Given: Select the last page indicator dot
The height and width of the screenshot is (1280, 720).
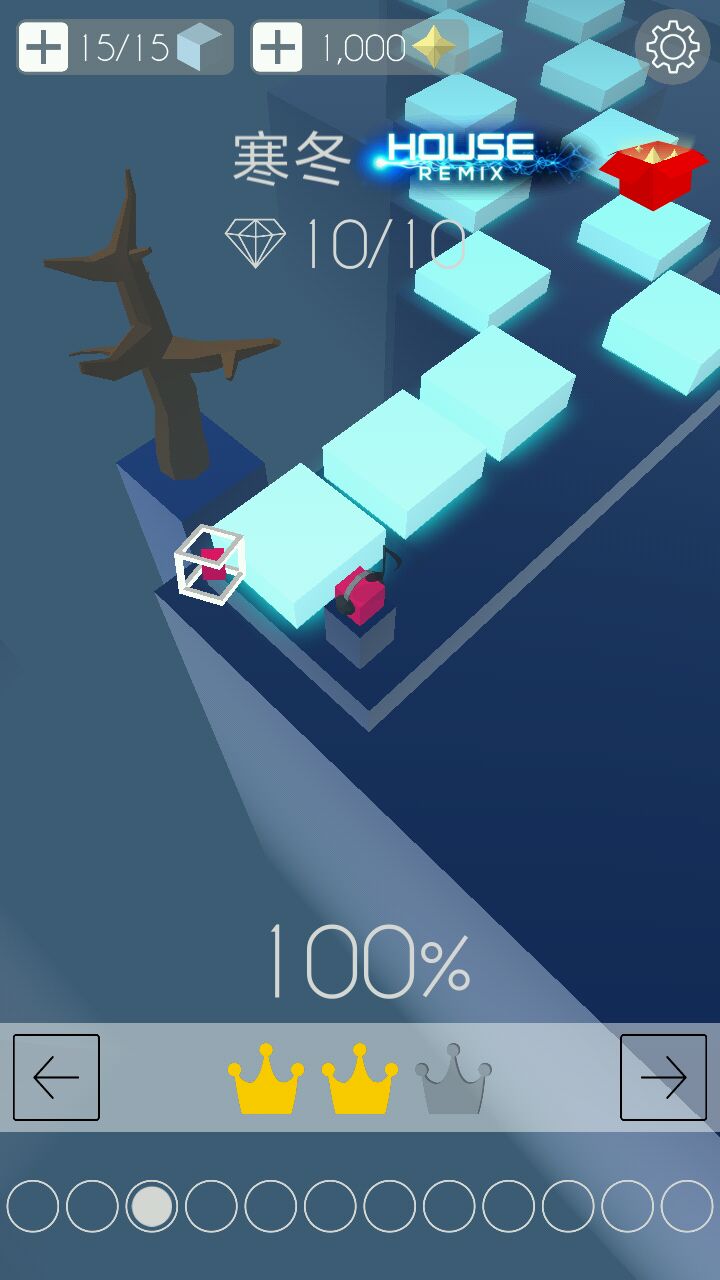Looking at the screenshot, I should coord(686,1206).
